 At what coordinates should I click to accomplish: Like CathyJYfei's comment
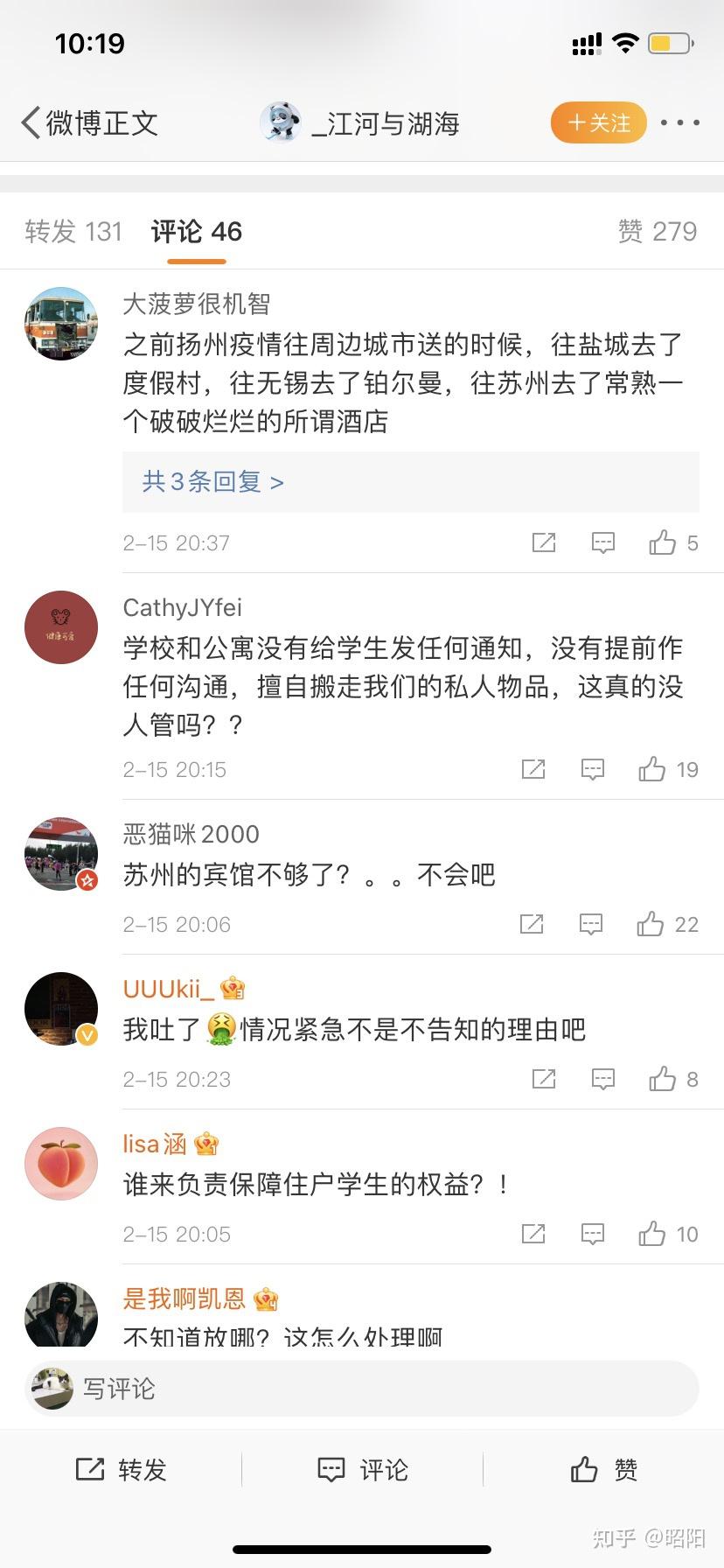[652, 770]
